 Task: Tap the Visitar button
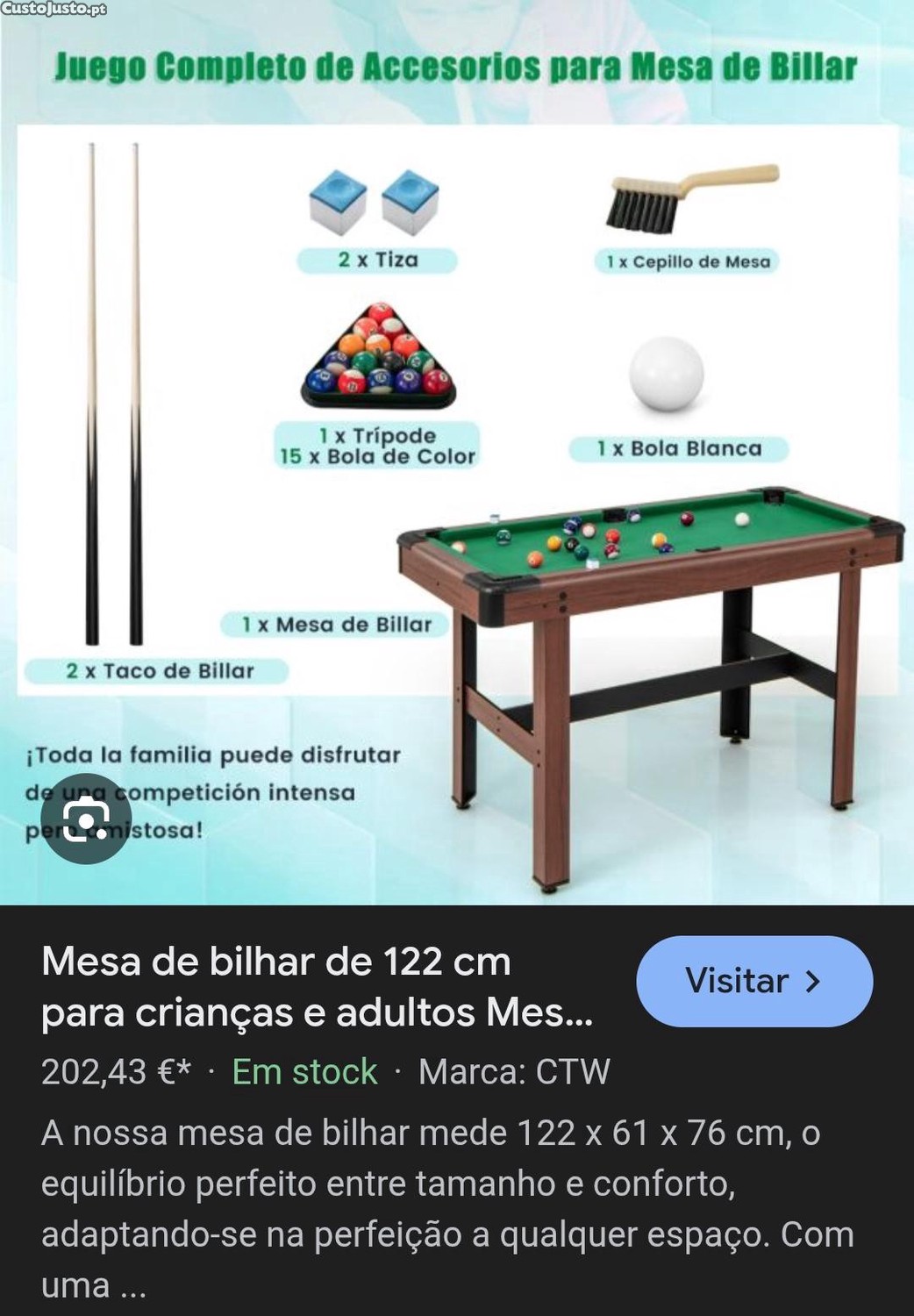tap(754, 981)
